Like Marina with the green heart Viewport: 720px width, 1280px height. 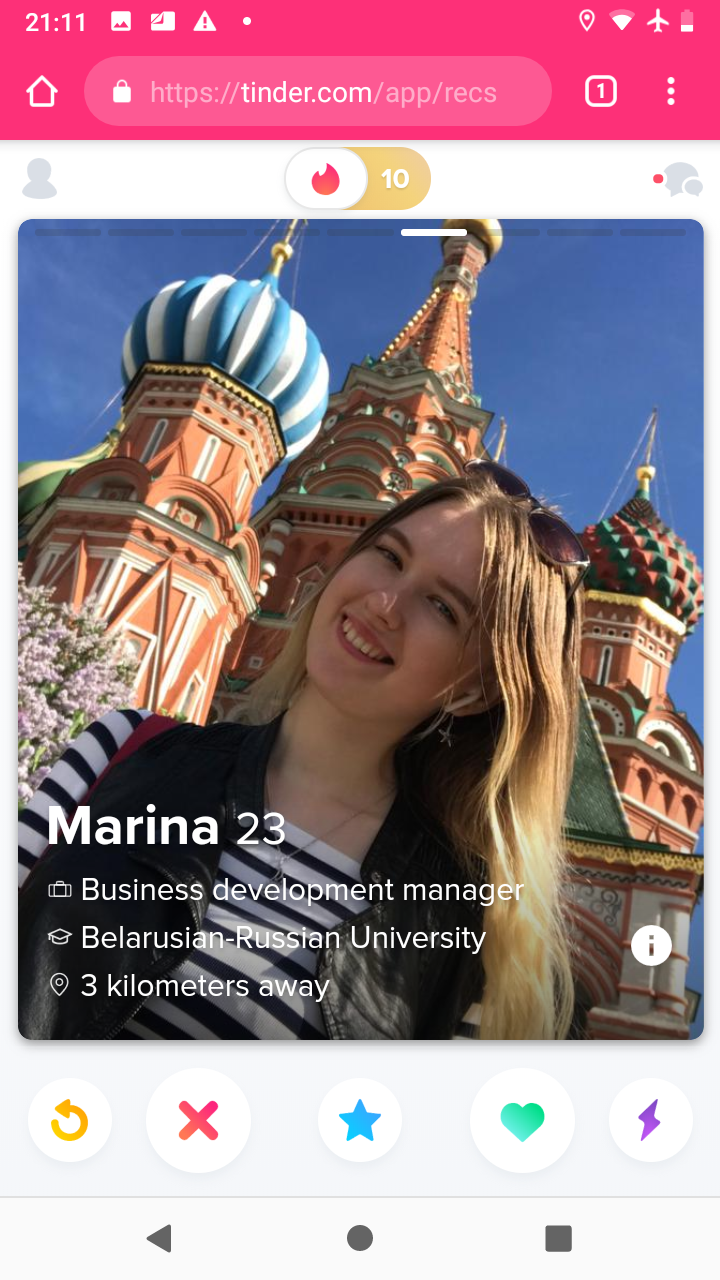click(522, 1121)
